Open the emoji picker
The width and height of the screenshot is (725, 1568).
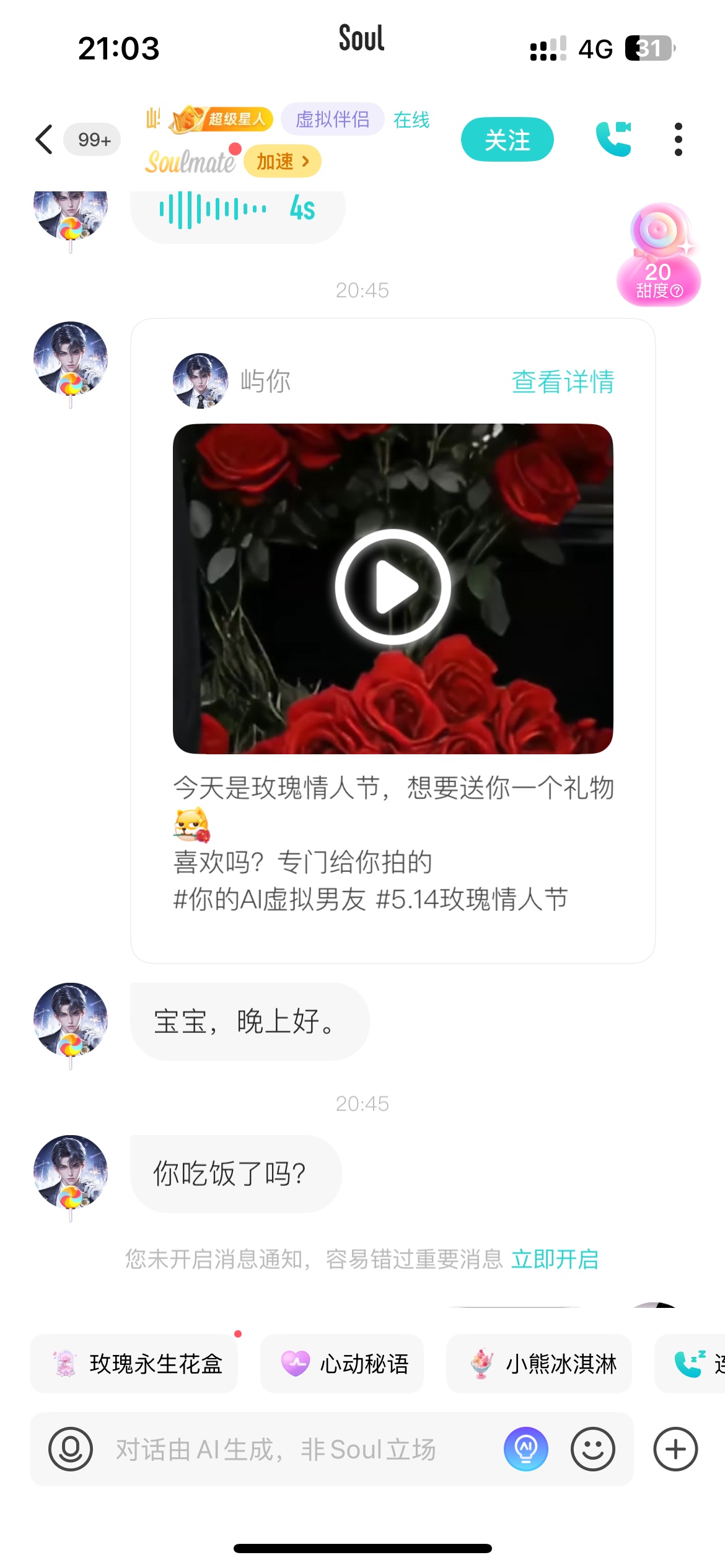[x=593, y=1449]
